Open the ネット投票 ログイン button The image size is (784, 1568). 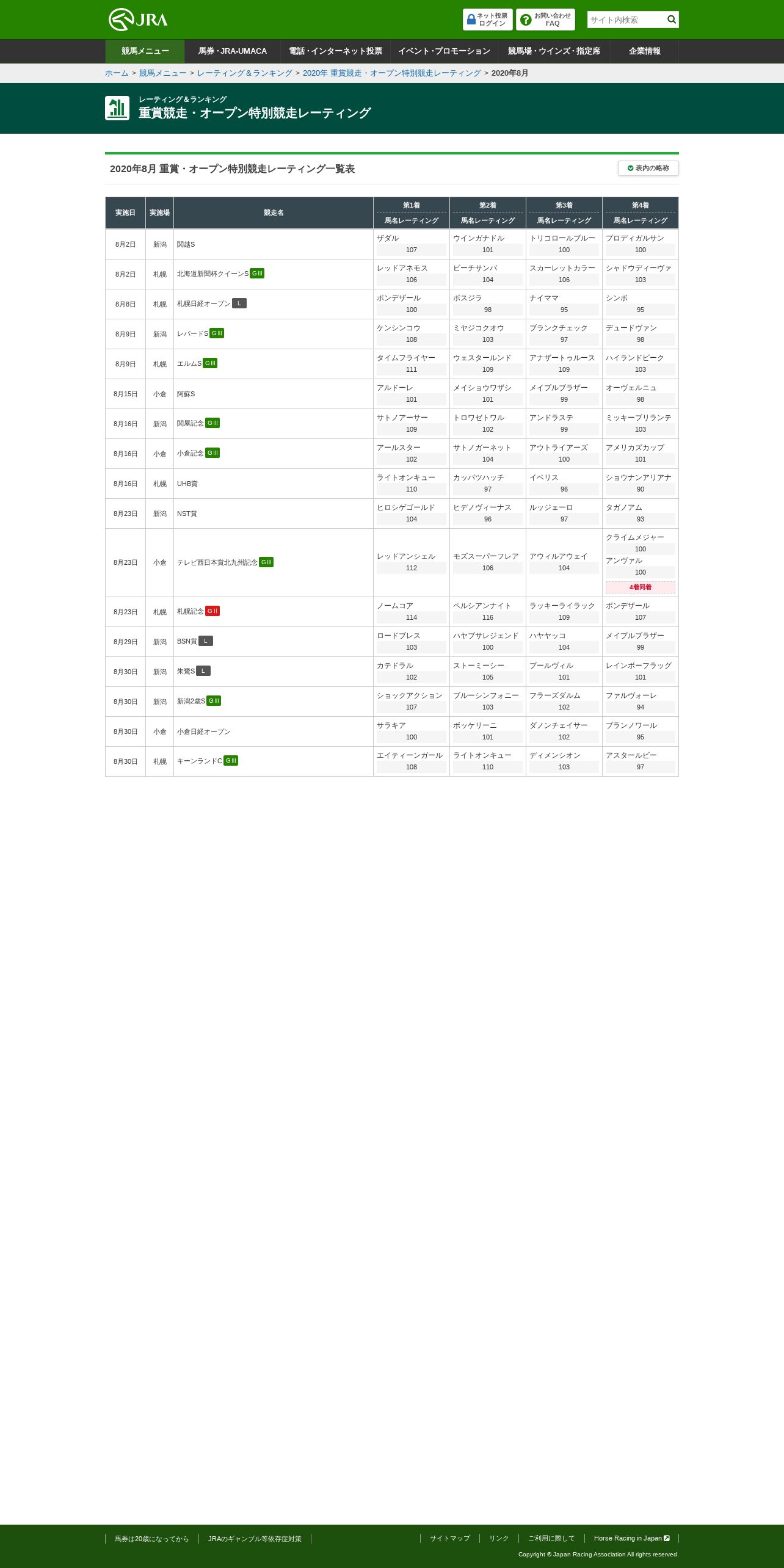(x=487, y=20)
